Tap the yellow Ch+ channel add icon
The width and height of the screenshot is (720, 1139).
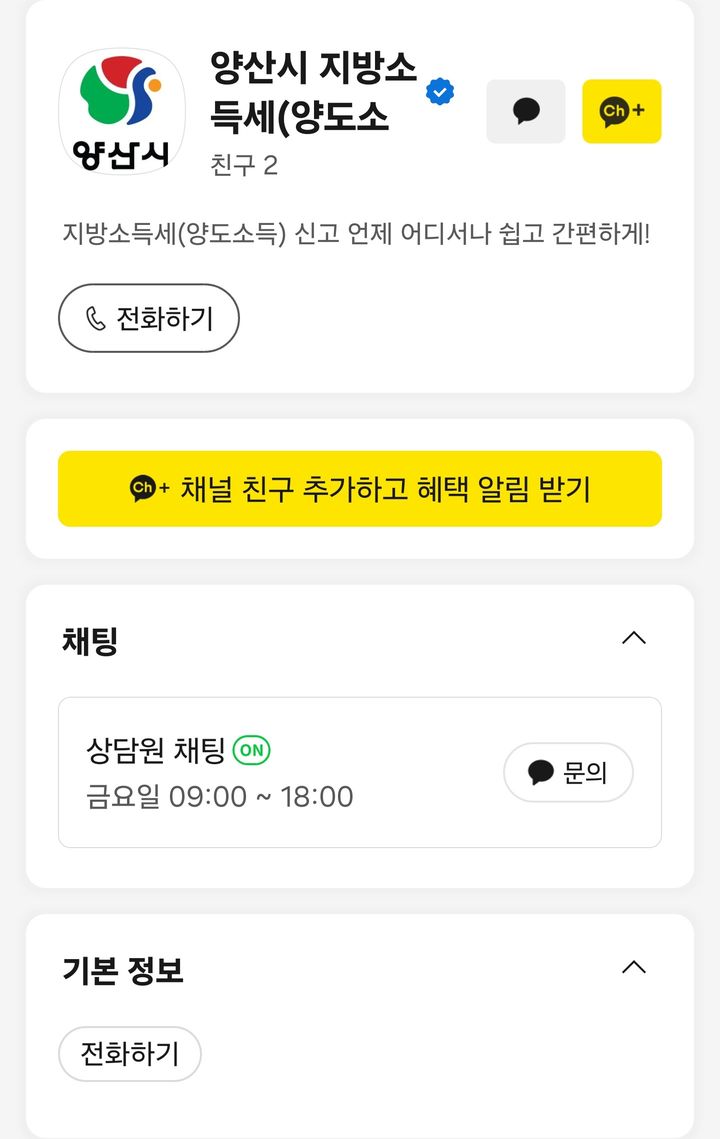point(621,111)
